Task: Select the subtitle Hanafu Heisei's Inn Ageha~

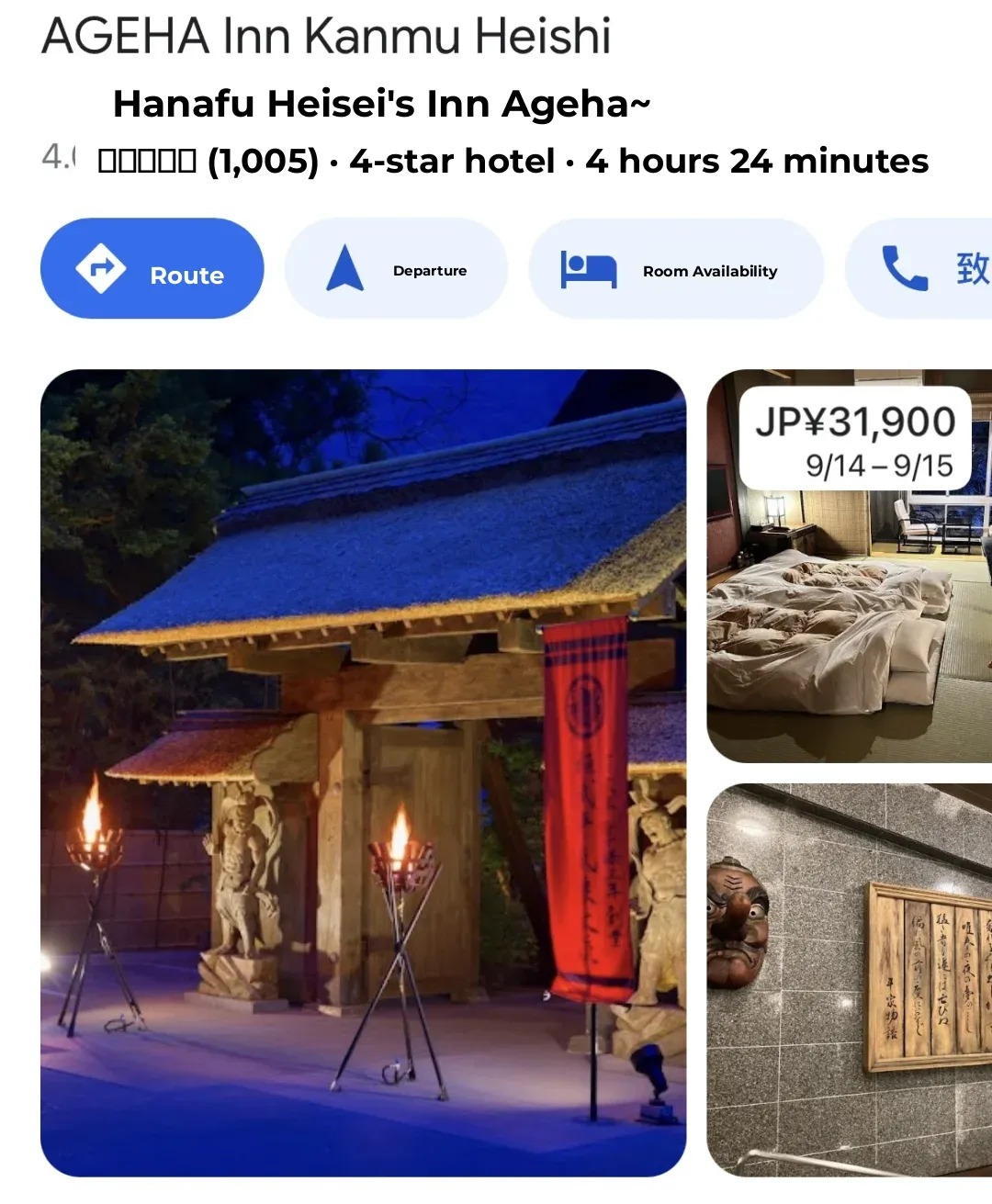Action: 382,103
